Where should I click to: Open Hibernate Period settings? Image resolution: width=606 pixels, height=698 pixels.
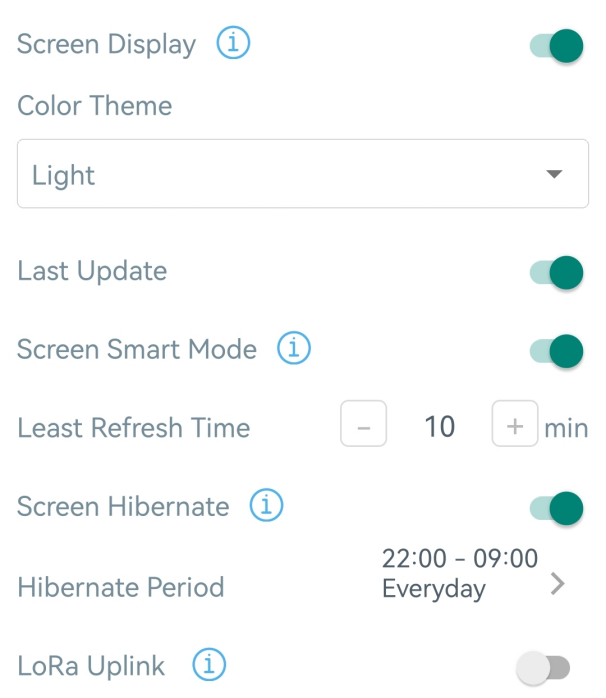(x=557, y=585)
